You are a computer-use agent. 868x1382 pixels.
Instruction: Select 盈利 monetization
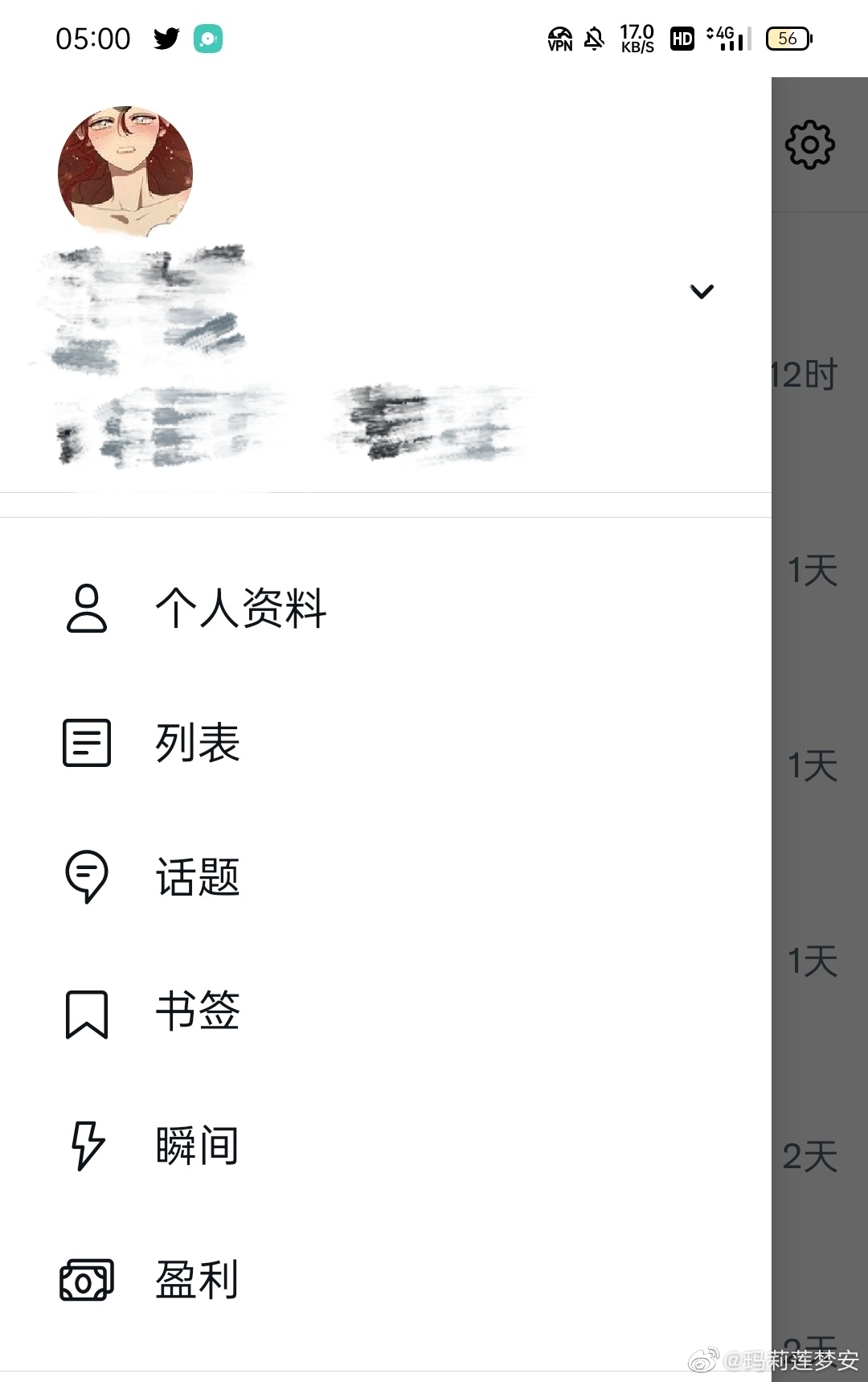click(197, 1280)
